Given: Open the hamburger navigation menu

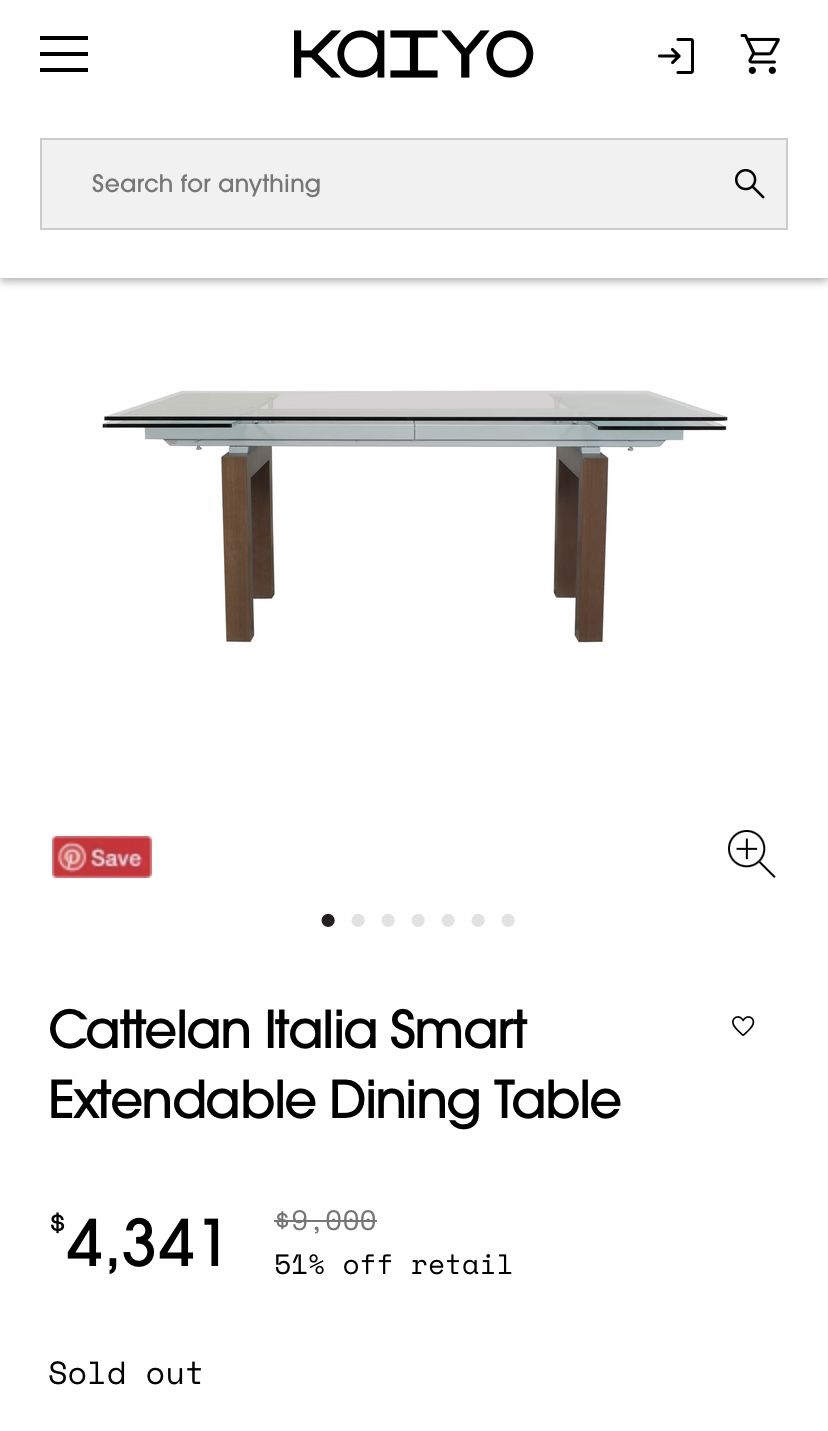Looking at the screenshot, I should [x=63, y=55].
